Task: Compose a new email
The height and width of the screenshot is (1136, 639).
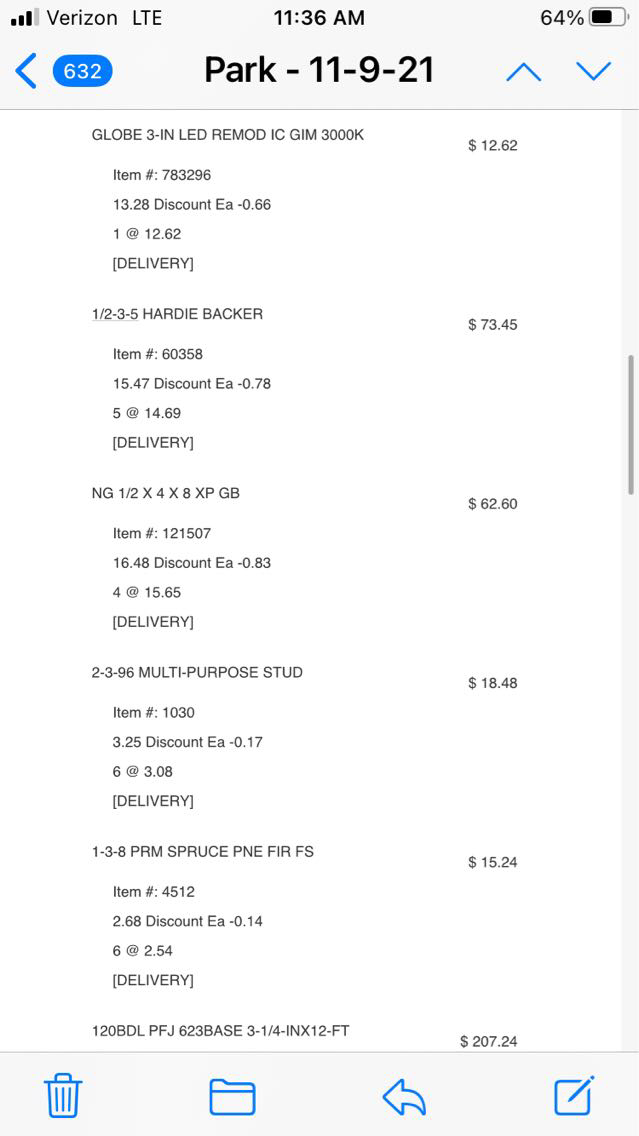Action: tap(574, 1095)
